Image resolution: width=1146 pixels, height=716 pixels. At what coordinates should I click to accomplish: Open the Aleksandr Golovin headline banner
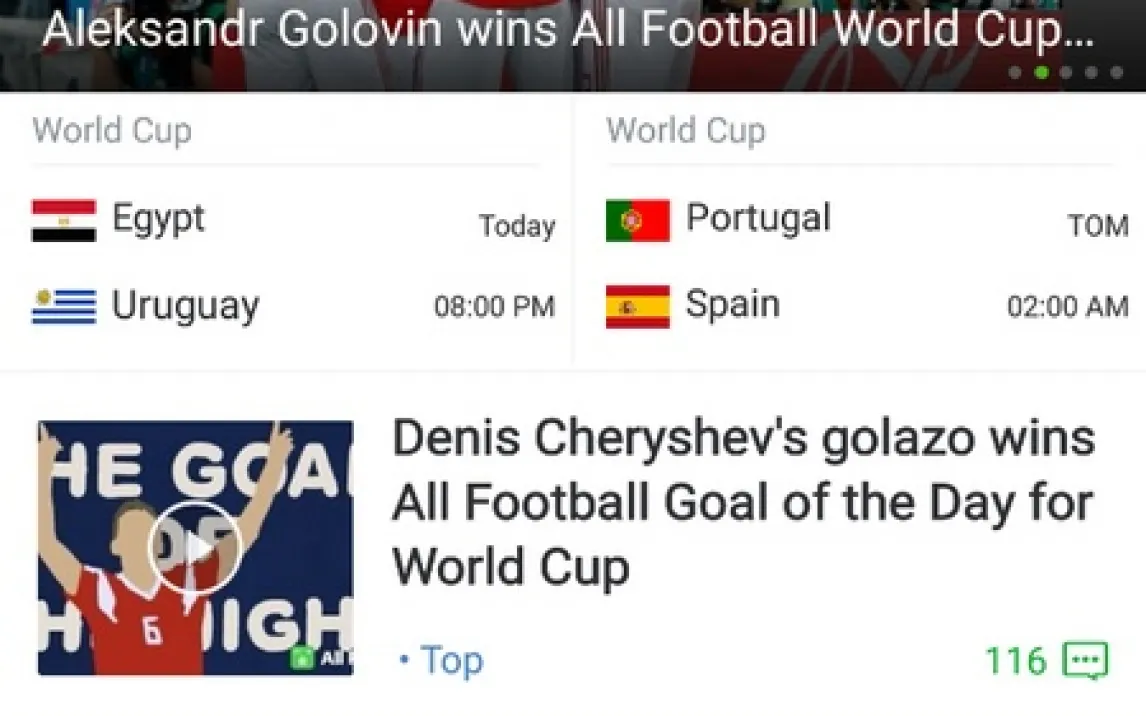click(x=567, y=32)
